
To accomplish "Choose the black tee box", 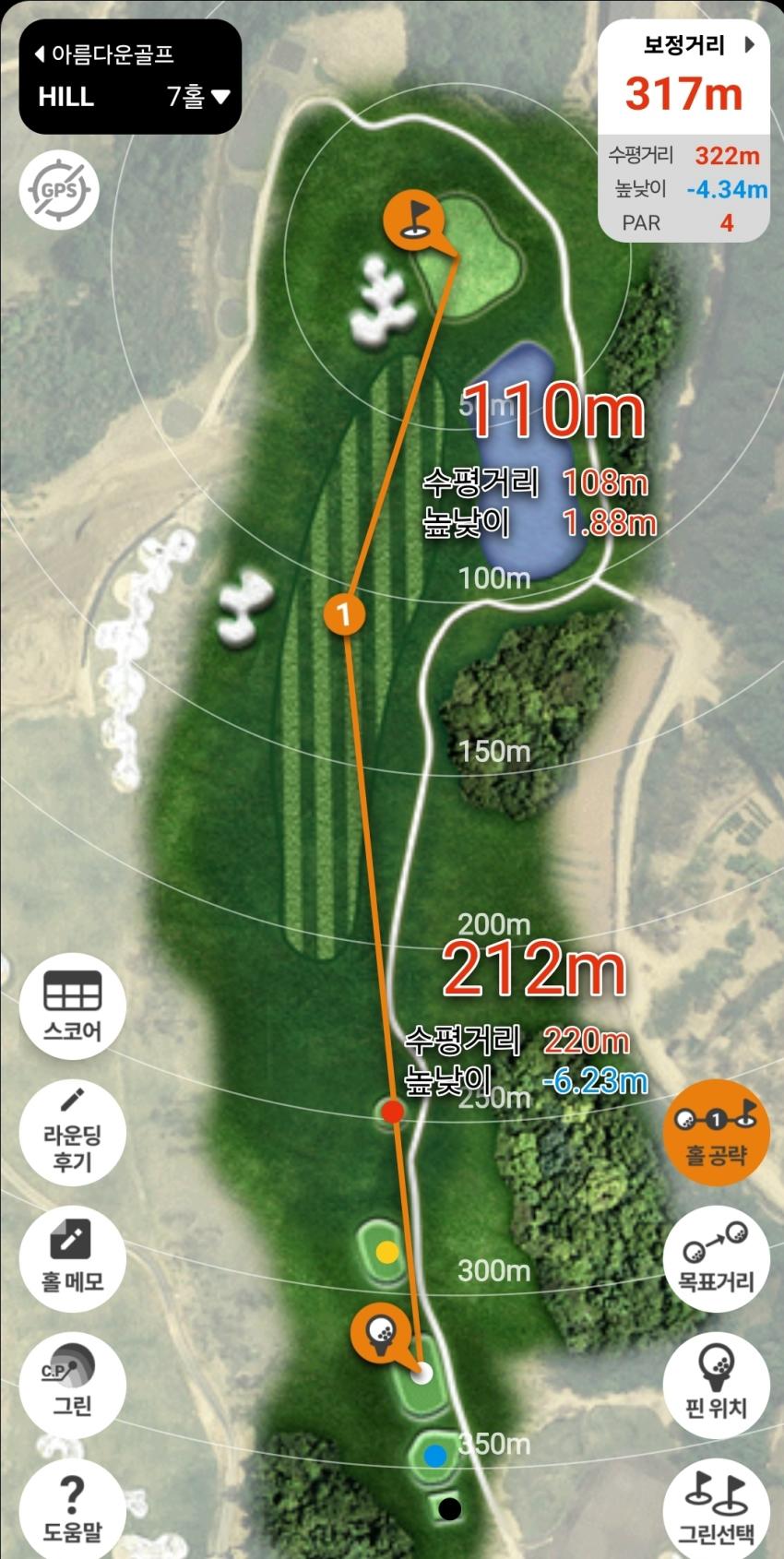I will [449, 1509].
